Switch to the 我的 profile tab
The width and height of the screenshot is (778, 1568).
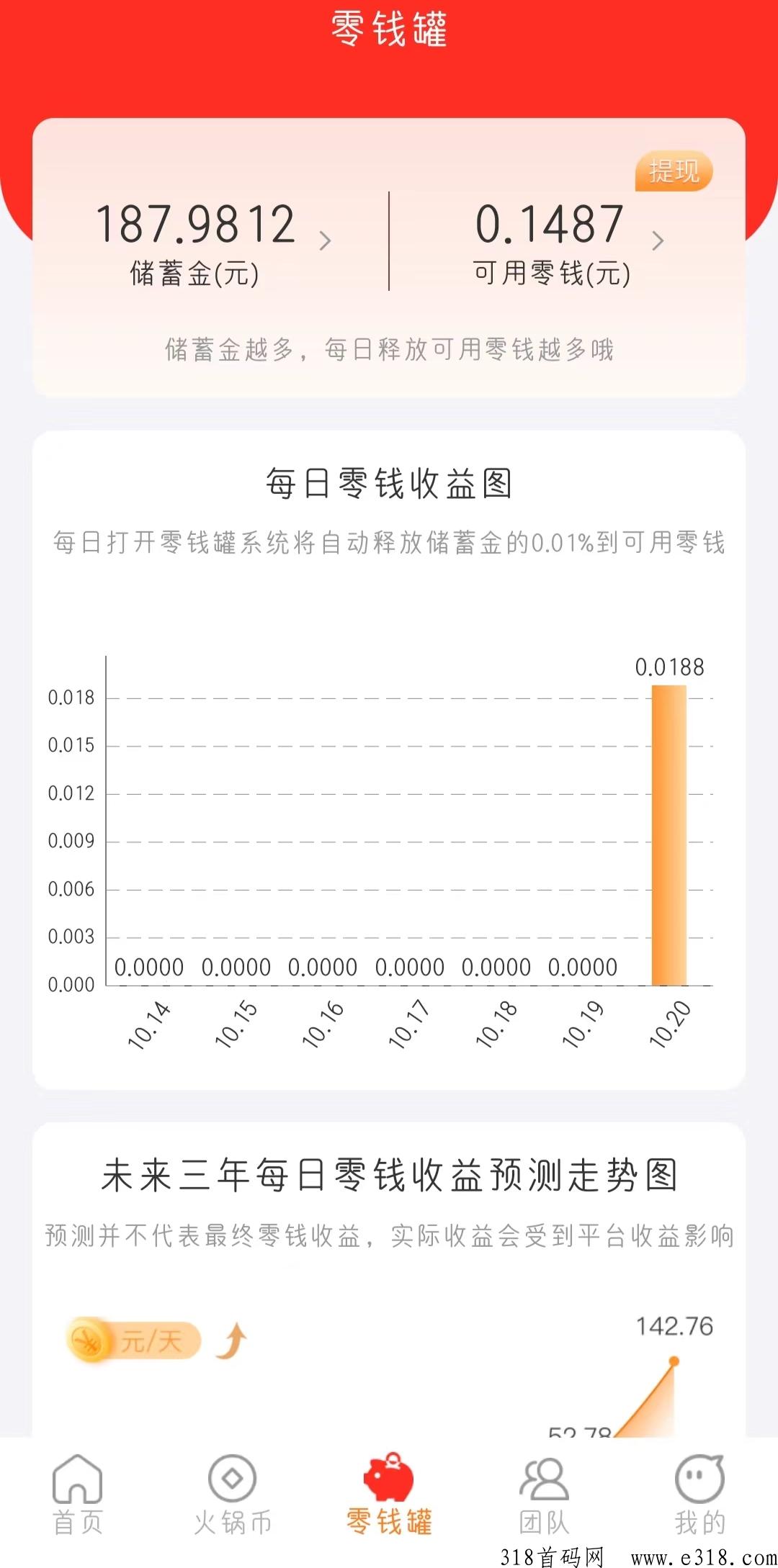pyautogui.click(x=699, y=1494)
